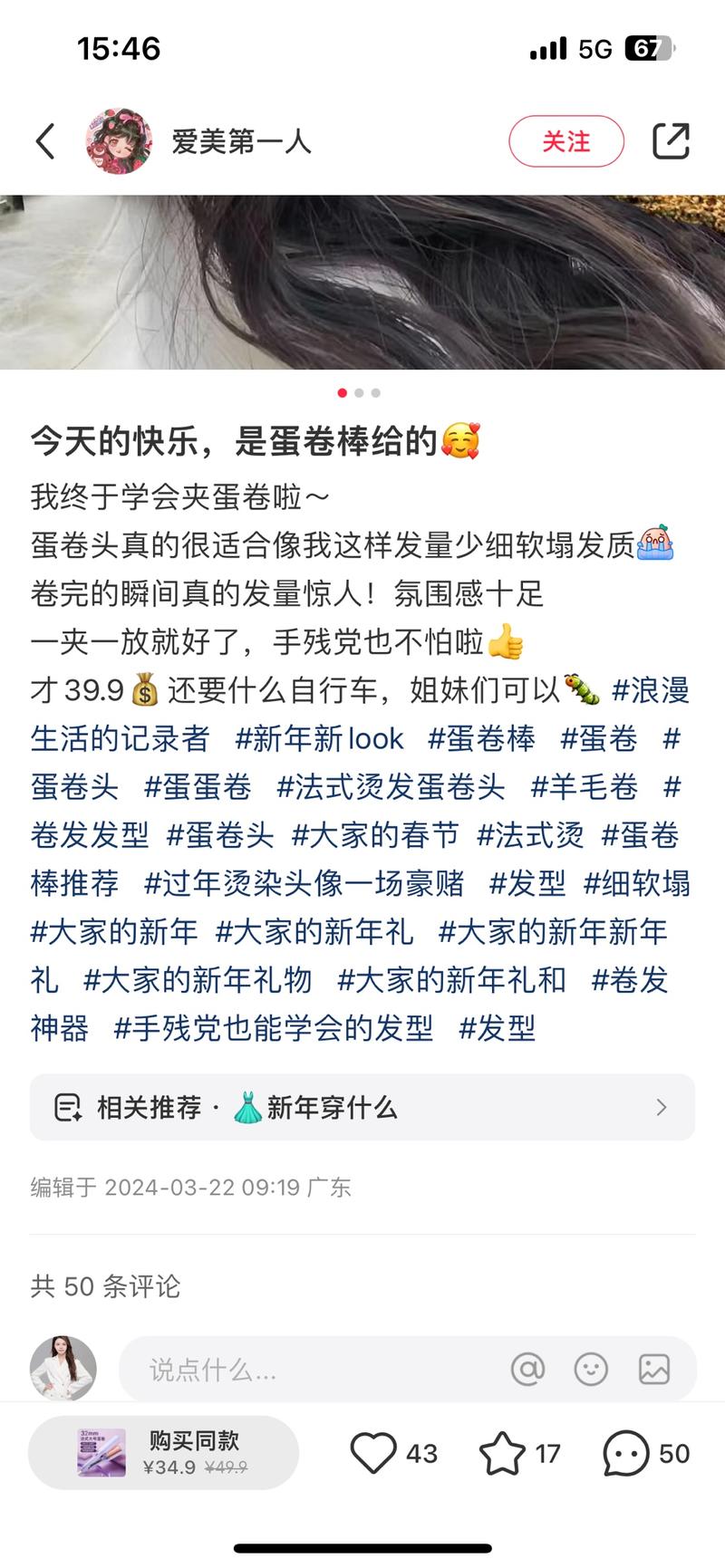Open the comments bubble icon
Image resolution: width=725 pixels, height=1568 pixels.
pos(624,1453)
